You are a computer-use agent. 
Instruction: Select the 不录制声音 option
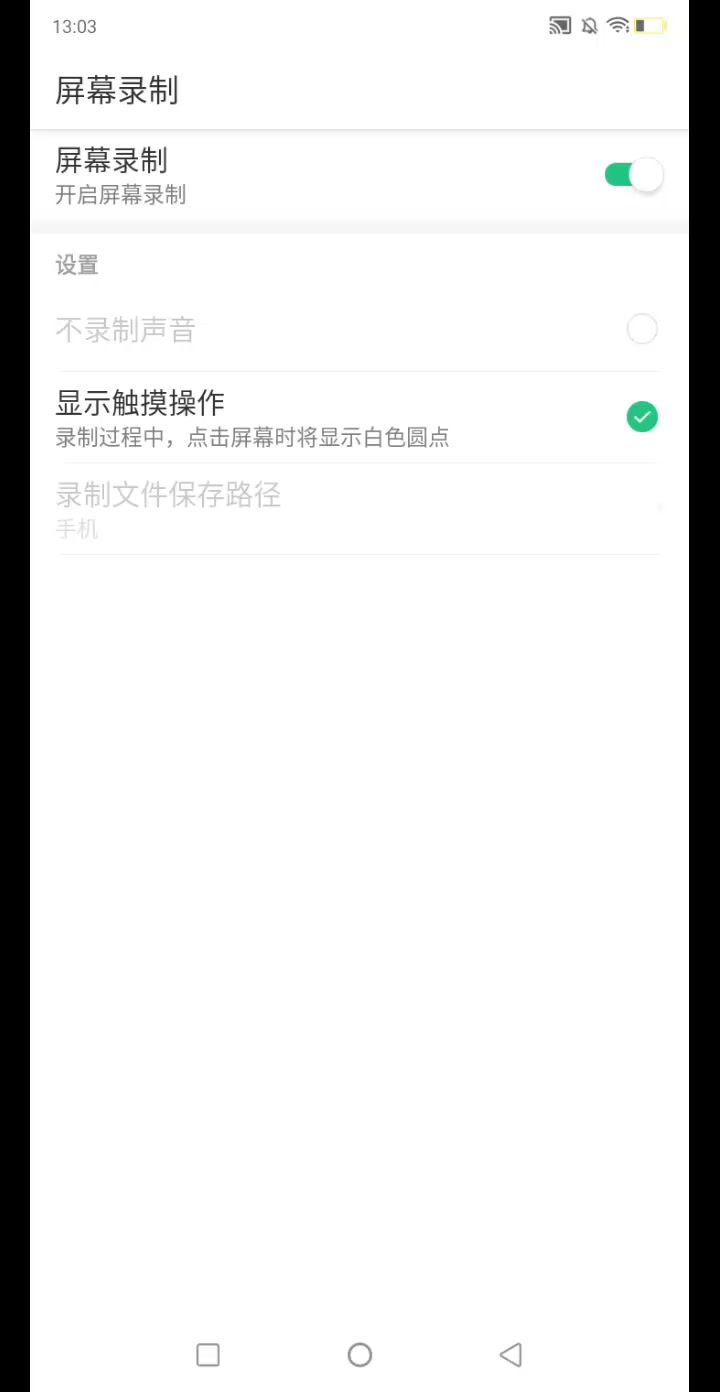pos(641,329)
